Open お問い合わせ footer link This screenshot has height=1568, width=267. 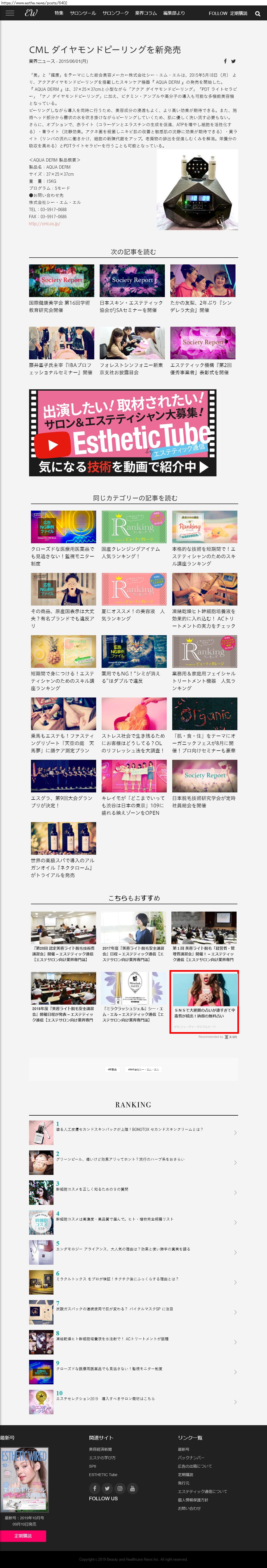[x=189, y=1508]
